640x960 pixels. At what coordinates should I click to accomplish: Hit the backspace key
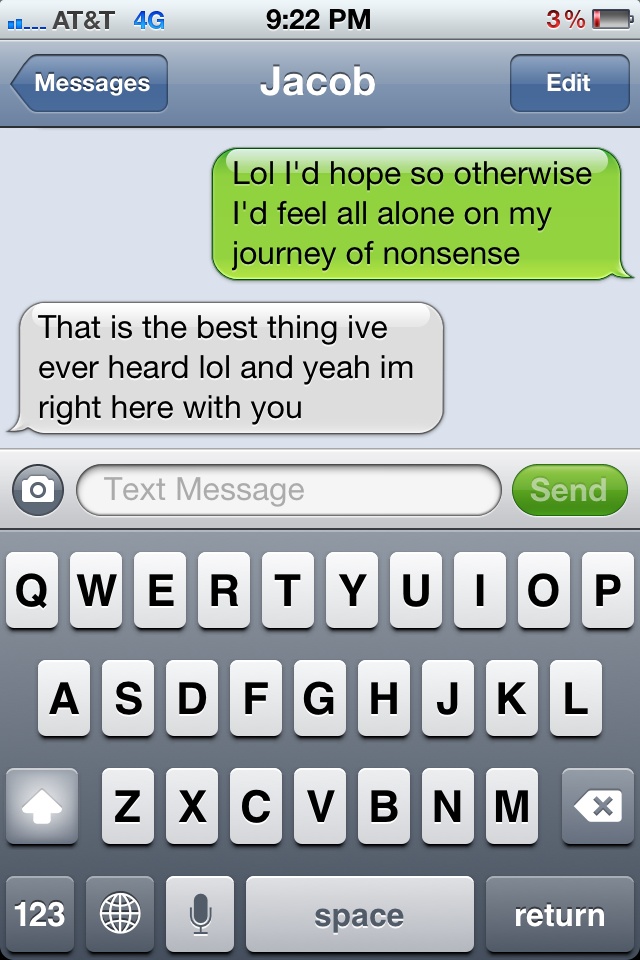[x=597, y=806]
